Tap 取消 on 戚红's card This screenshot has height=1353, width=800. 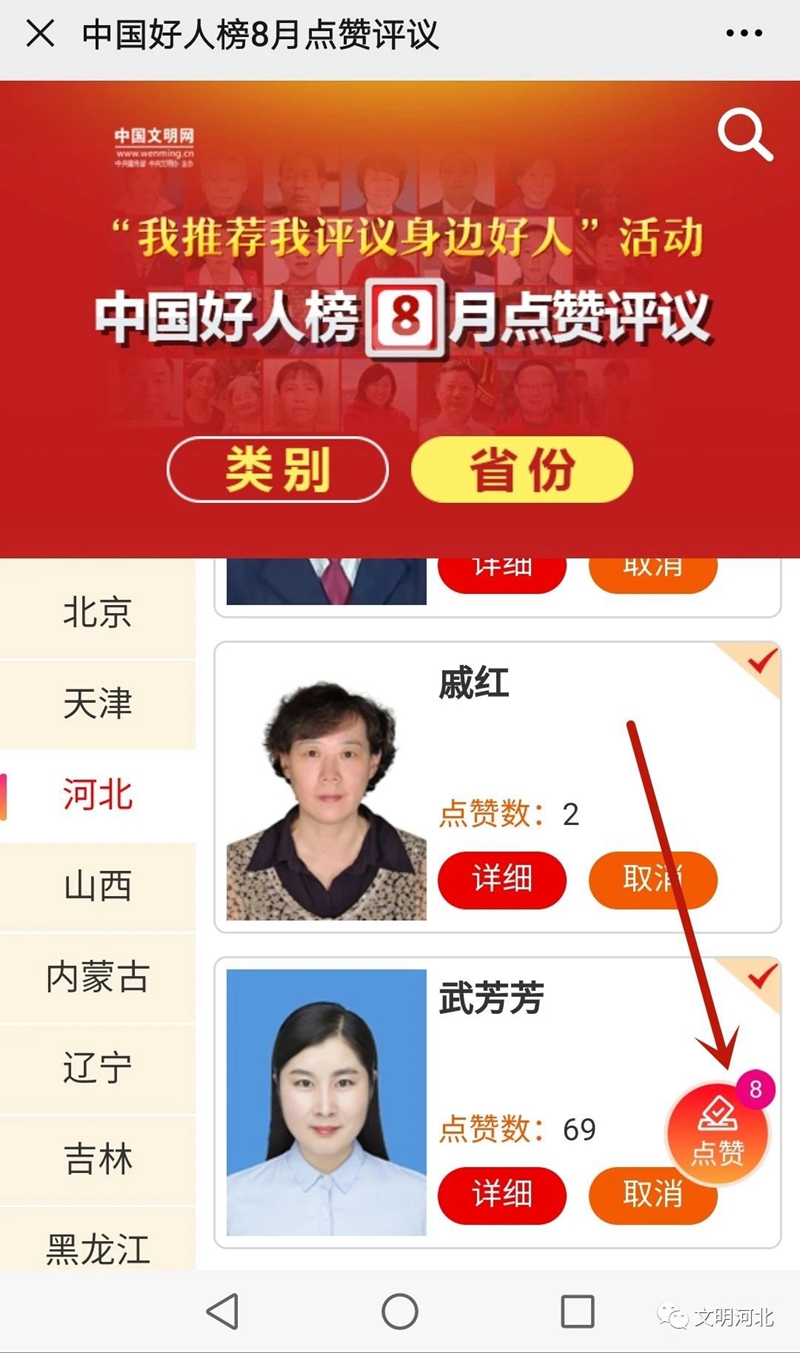(652, 879)
